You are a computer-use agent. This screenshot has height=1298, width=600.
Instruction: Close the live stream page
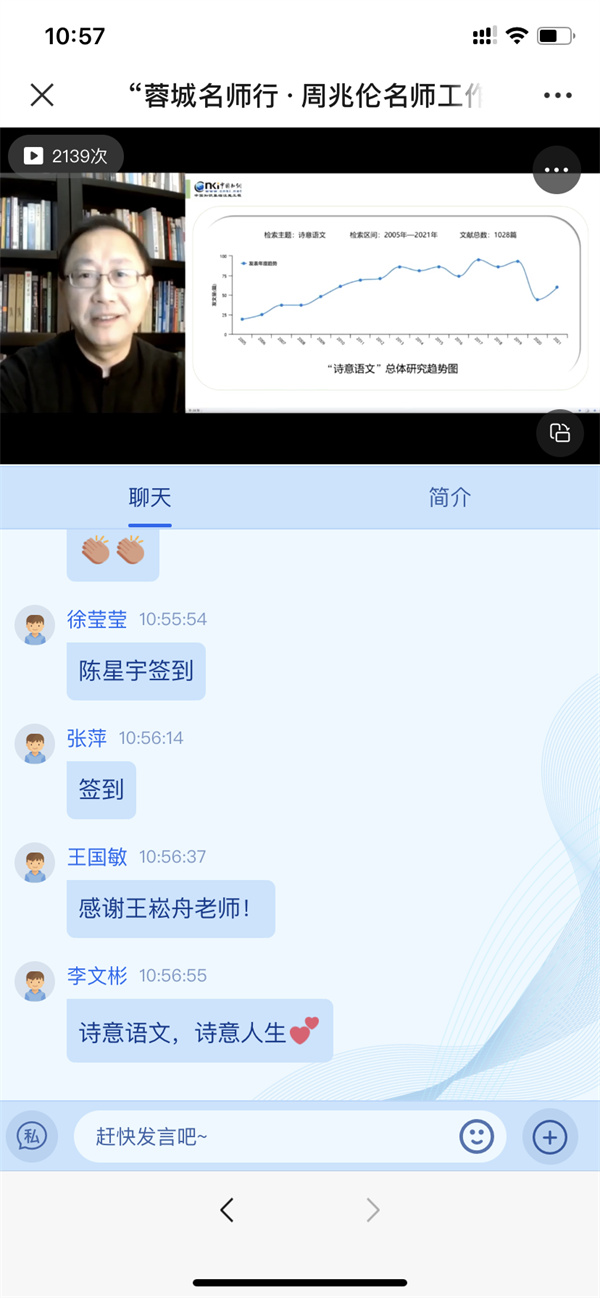42,95
